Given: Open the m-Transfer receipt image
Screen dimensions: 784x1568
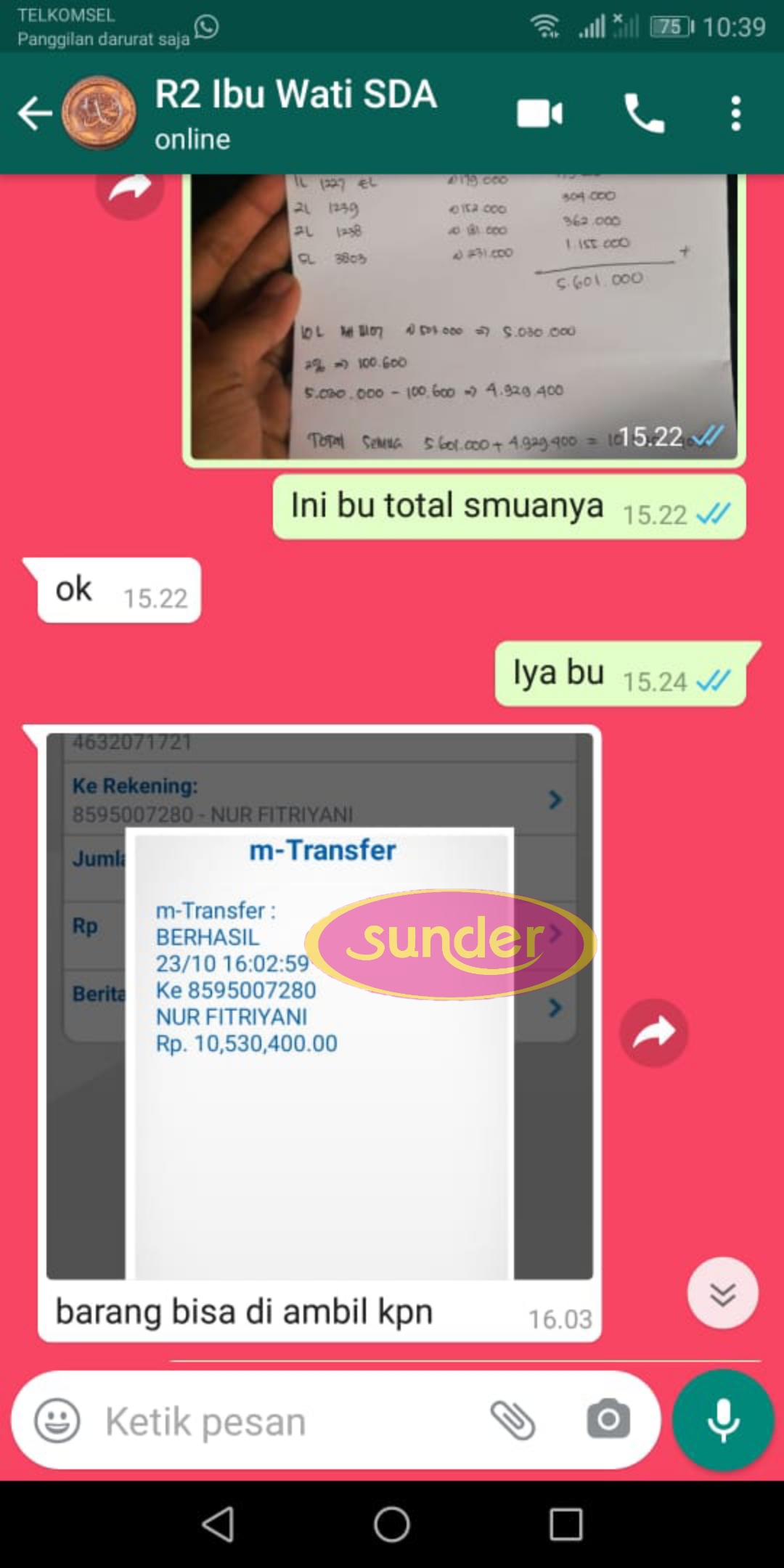Looking at the screenshot, I should pos(319,1005).
